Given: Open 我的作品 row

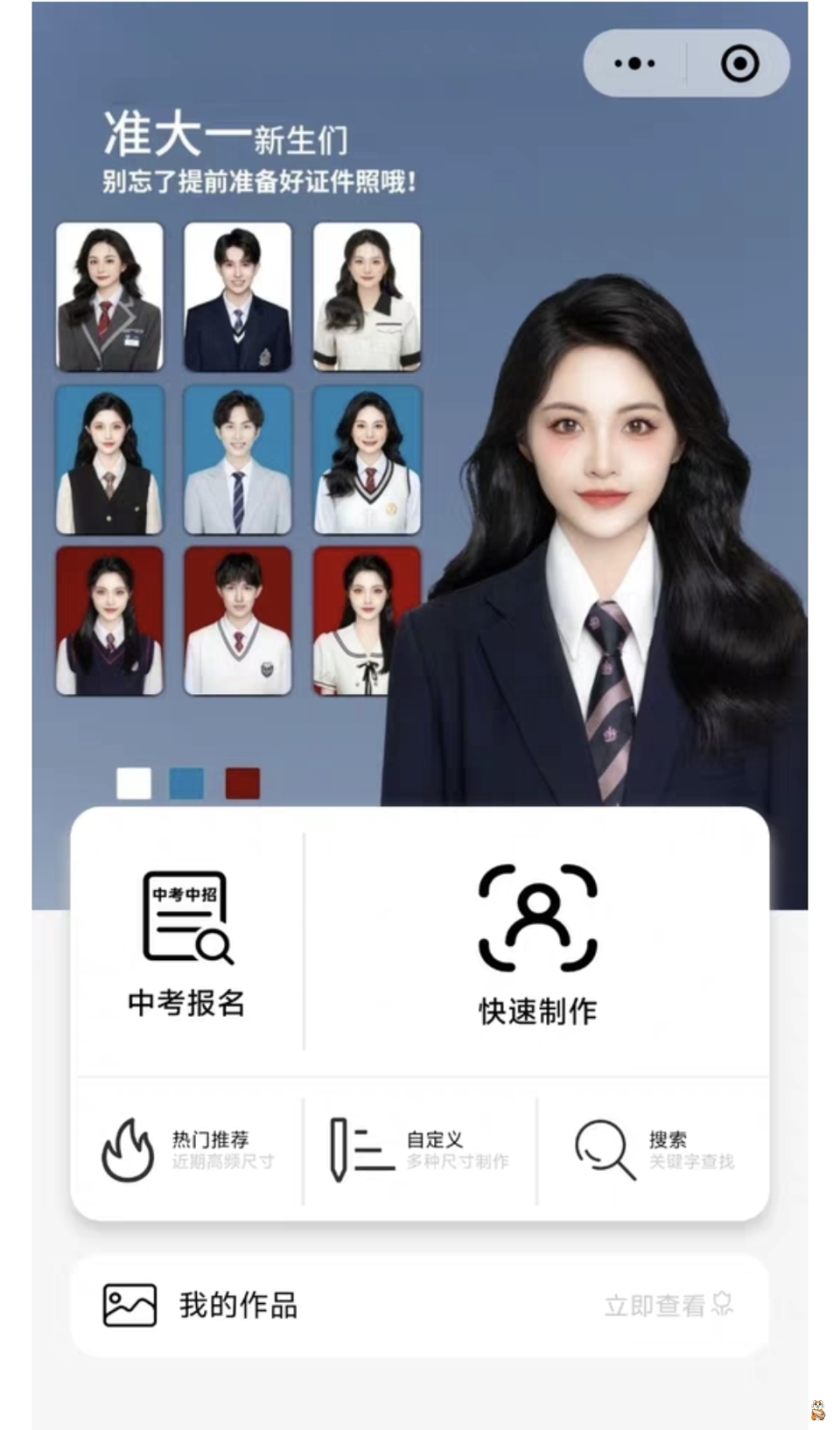Looking at the screenshot, I should [x=420, y=1305].
